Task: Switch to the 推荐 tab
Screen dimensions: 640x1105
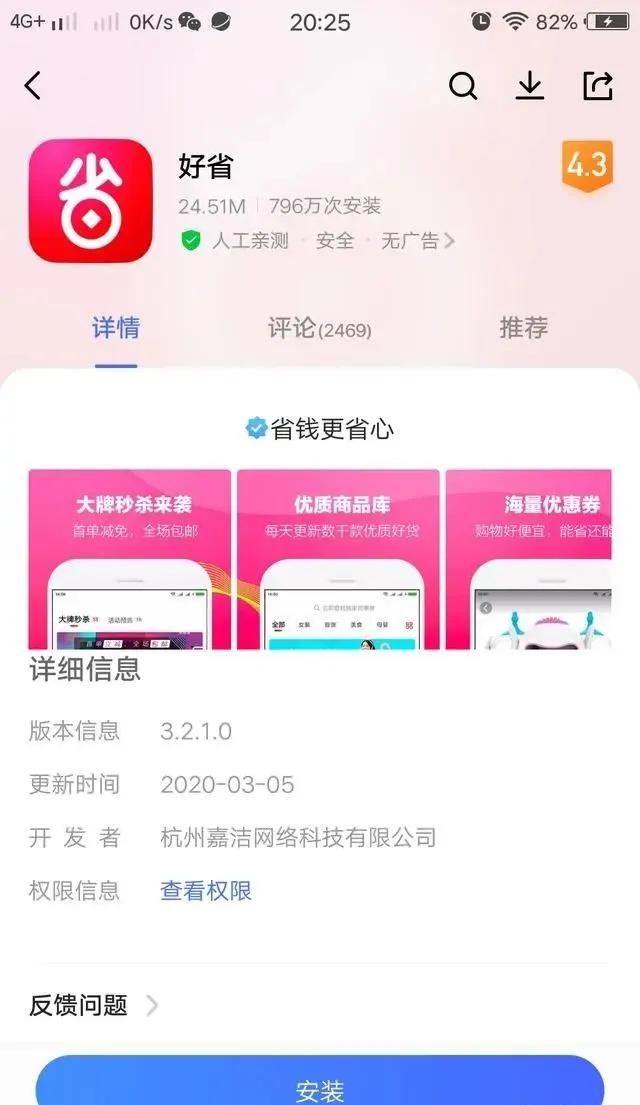Action: click(x=523, y=328)
